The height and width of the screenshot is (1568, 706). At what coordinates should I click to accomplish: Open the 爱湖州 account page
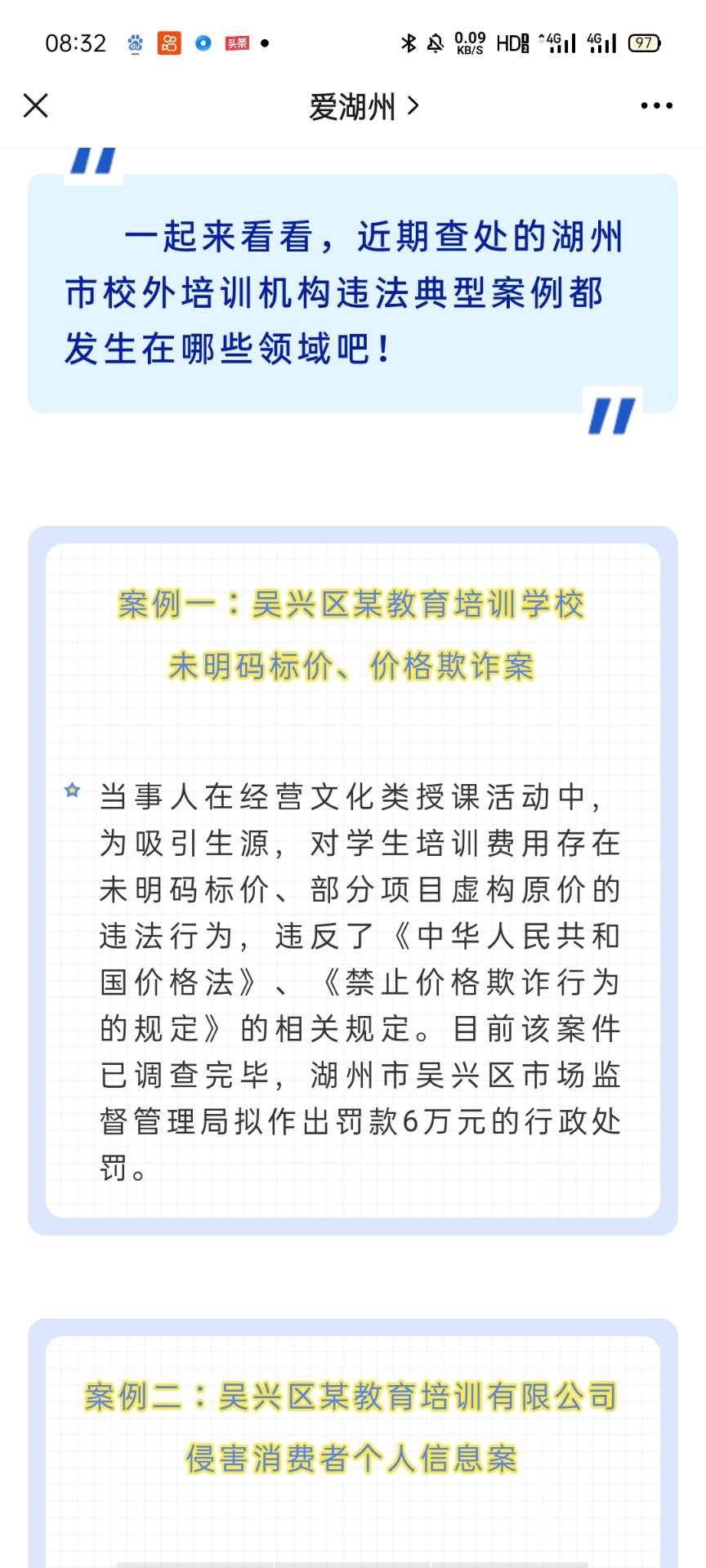[x=364, y=106]
